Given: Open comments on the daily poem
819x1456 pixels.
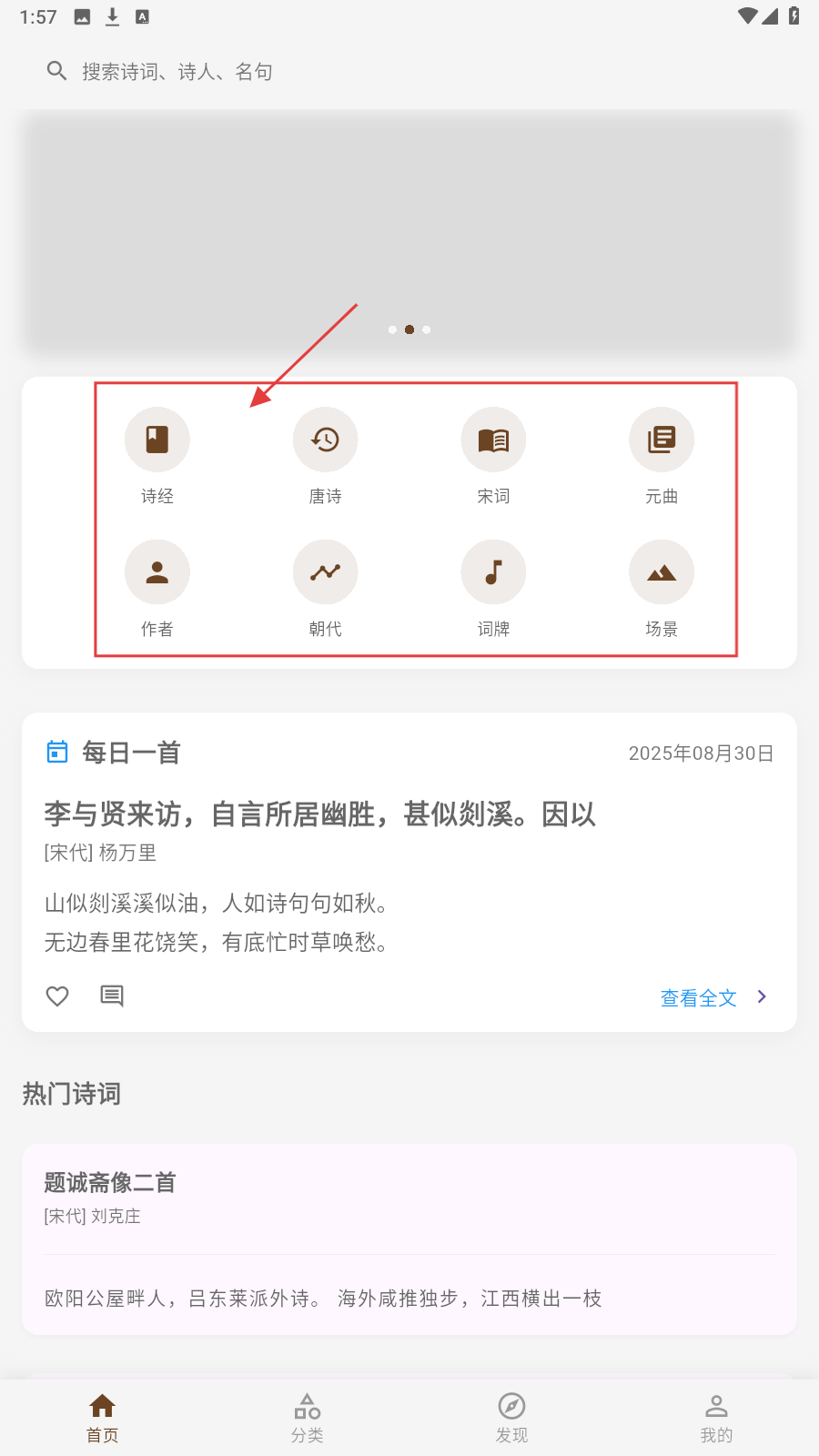Looking at the screenshot, I should pos(112,996).
